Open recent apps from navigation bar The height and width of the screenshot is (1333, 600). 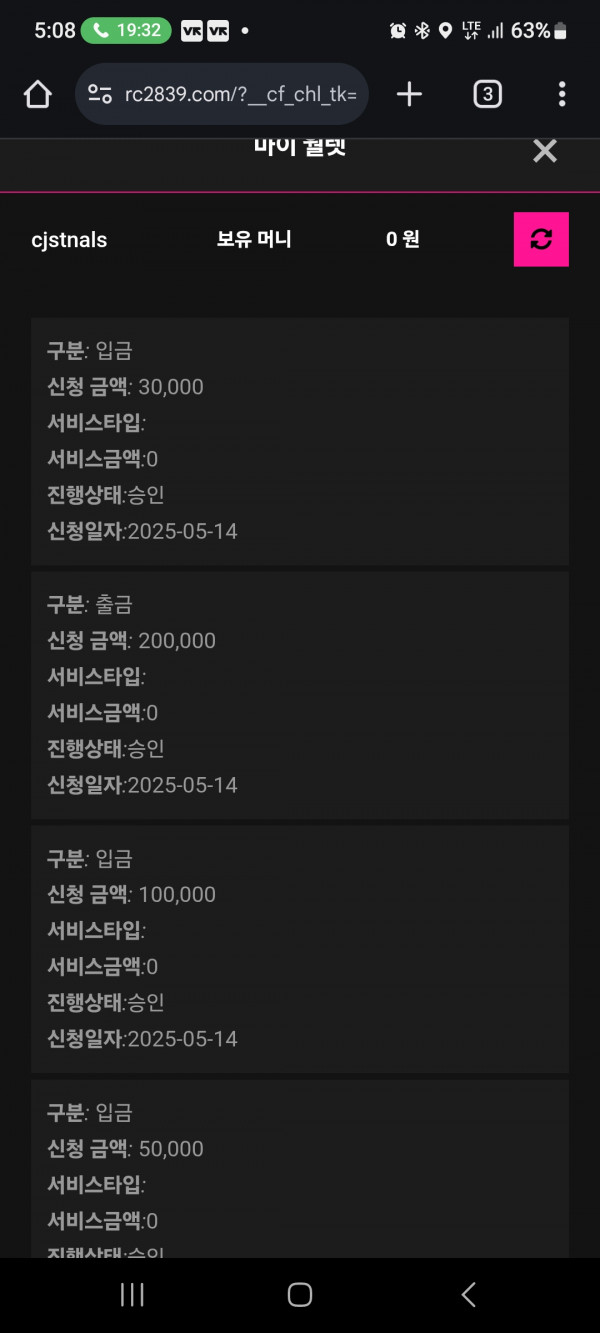point(132,1294)
